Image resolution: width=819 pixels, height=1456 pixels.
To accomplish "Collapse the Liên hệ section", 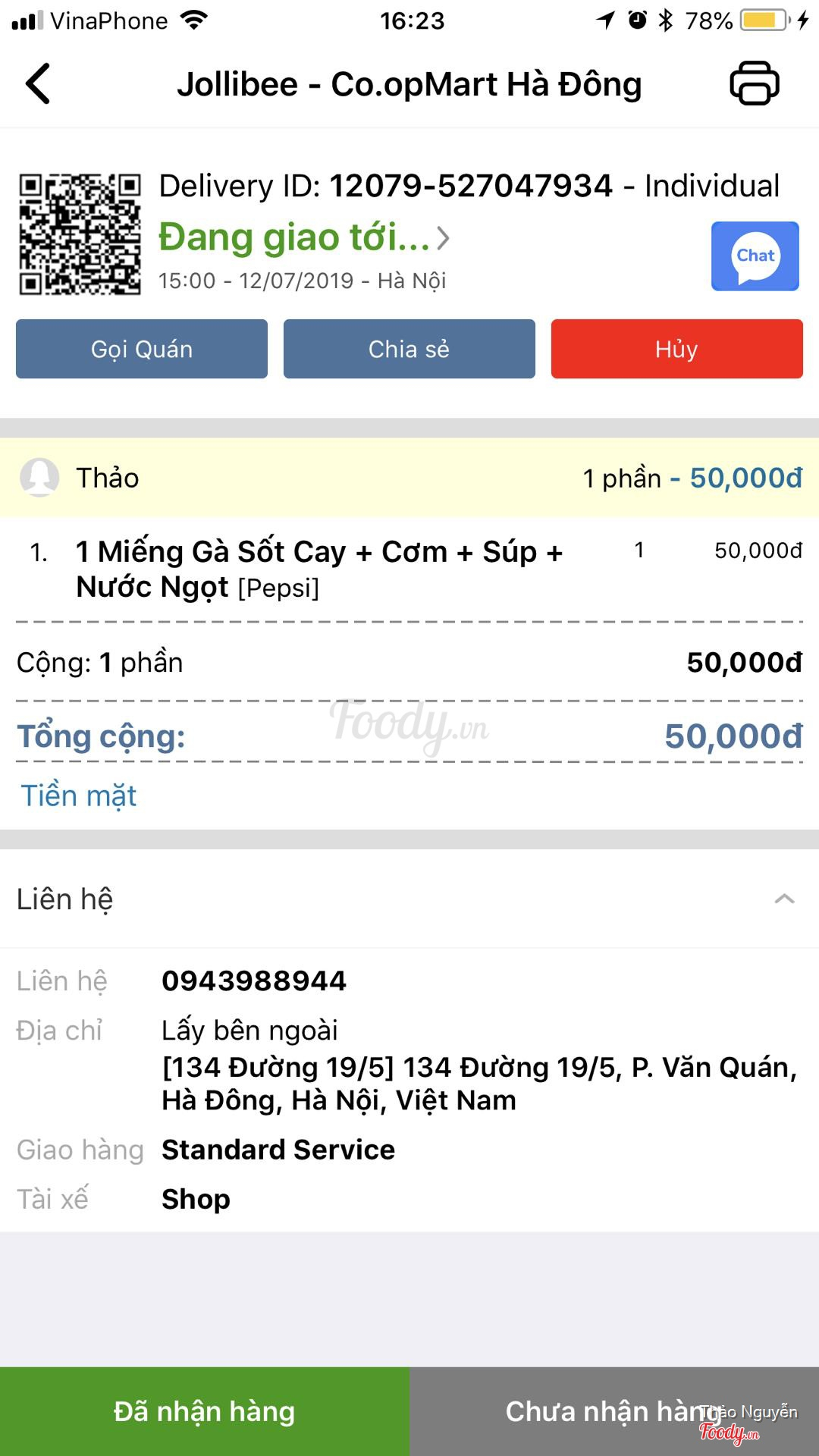I will click(x=784, y=899).
